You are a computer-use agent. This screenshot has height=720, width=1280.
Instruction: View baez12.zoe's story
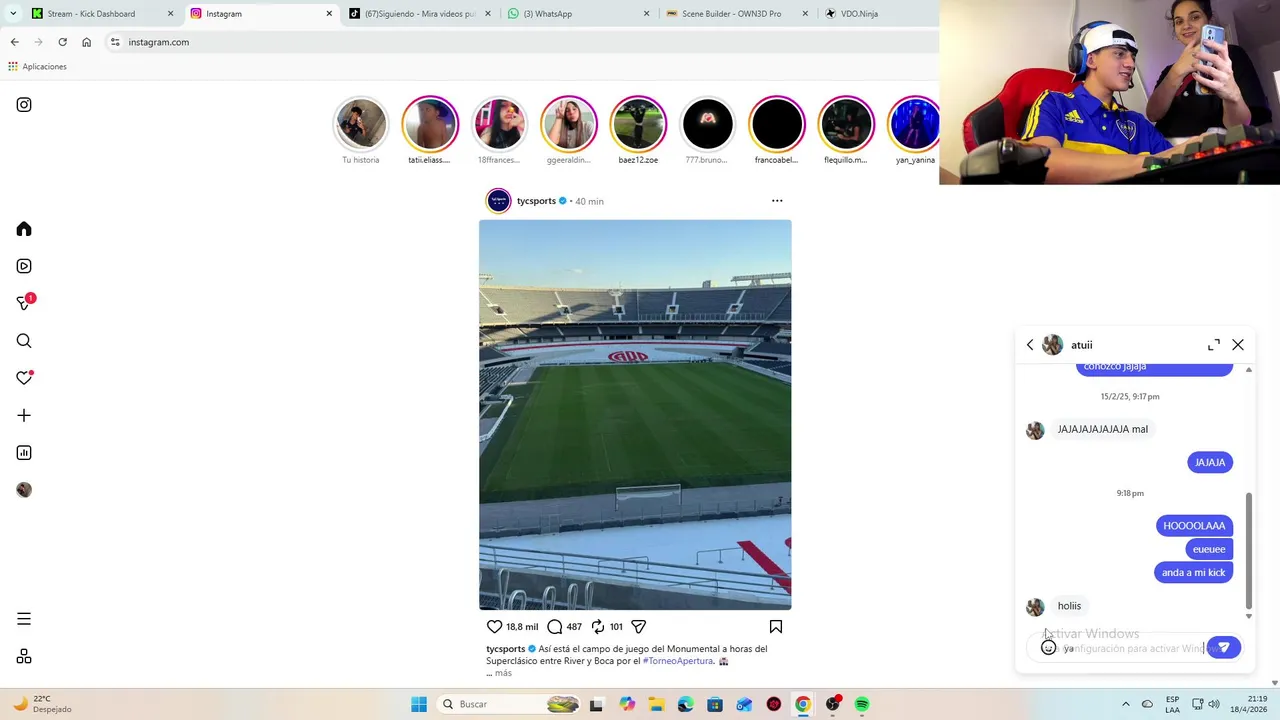click(x=638, y=124)
